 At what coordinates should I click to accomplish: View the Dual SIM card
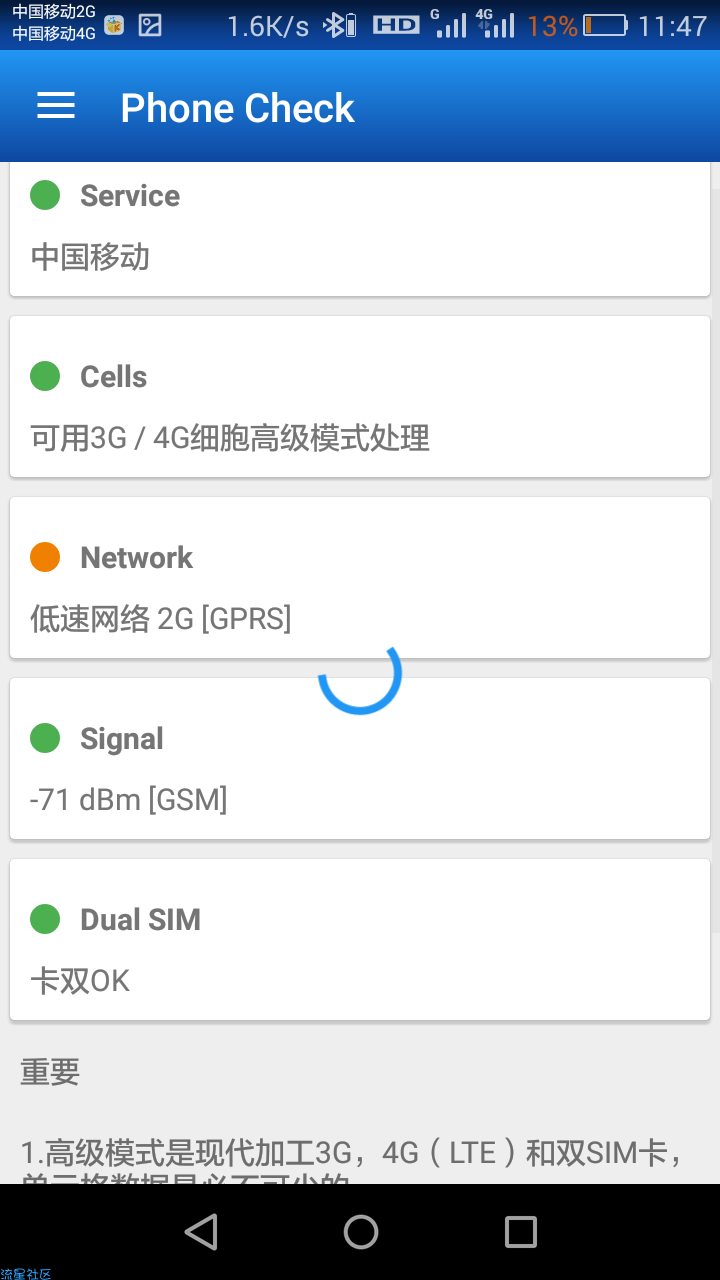tap(360, 940)
